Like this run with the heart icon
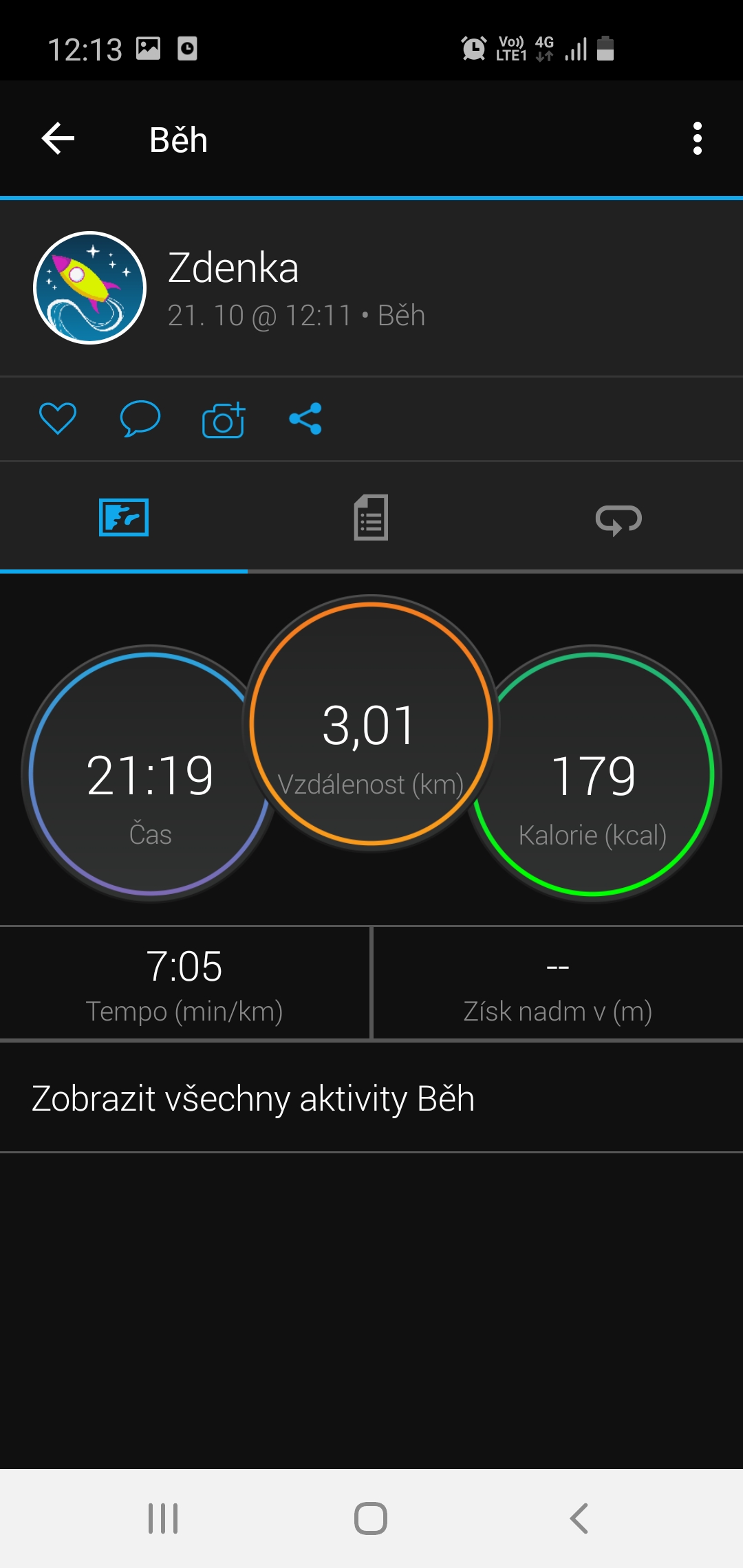Screen dimensions: 743x1568 [58, 418]
